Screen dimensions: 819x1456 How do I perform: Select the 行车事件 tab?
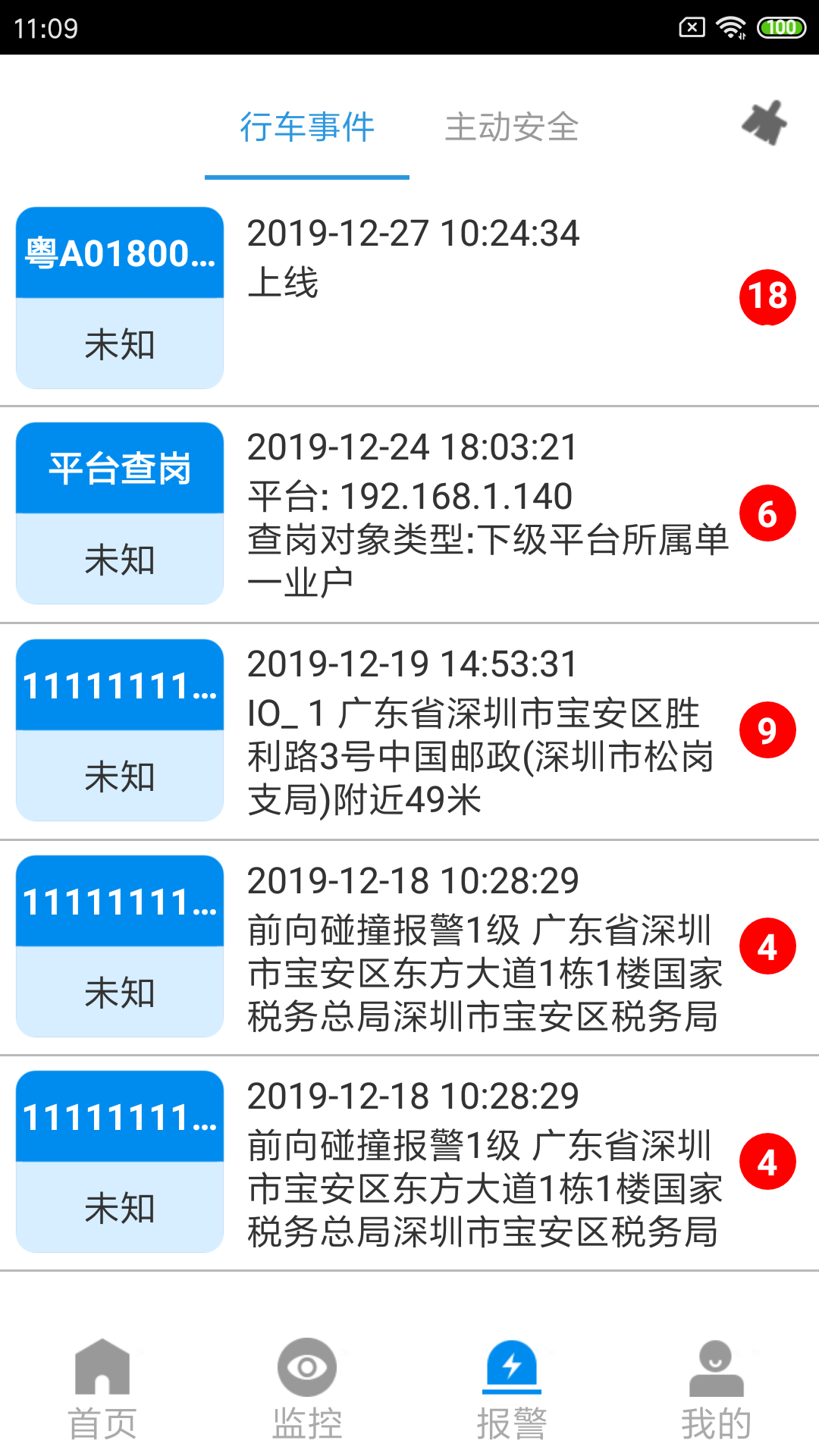[306, 128]
